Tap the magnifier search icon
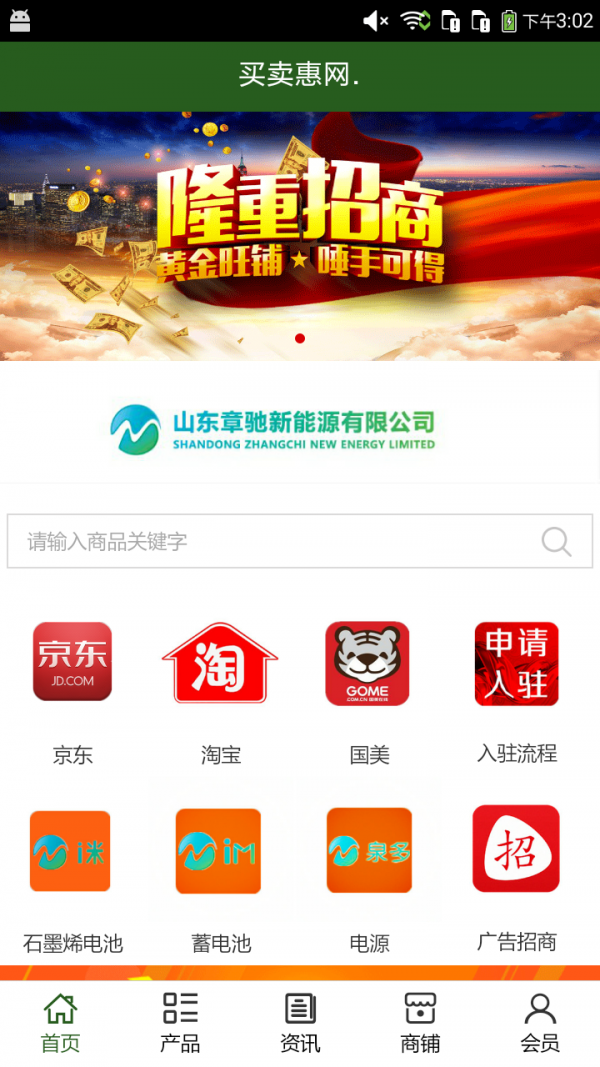Screen dimensions: 600x1067 556,541
